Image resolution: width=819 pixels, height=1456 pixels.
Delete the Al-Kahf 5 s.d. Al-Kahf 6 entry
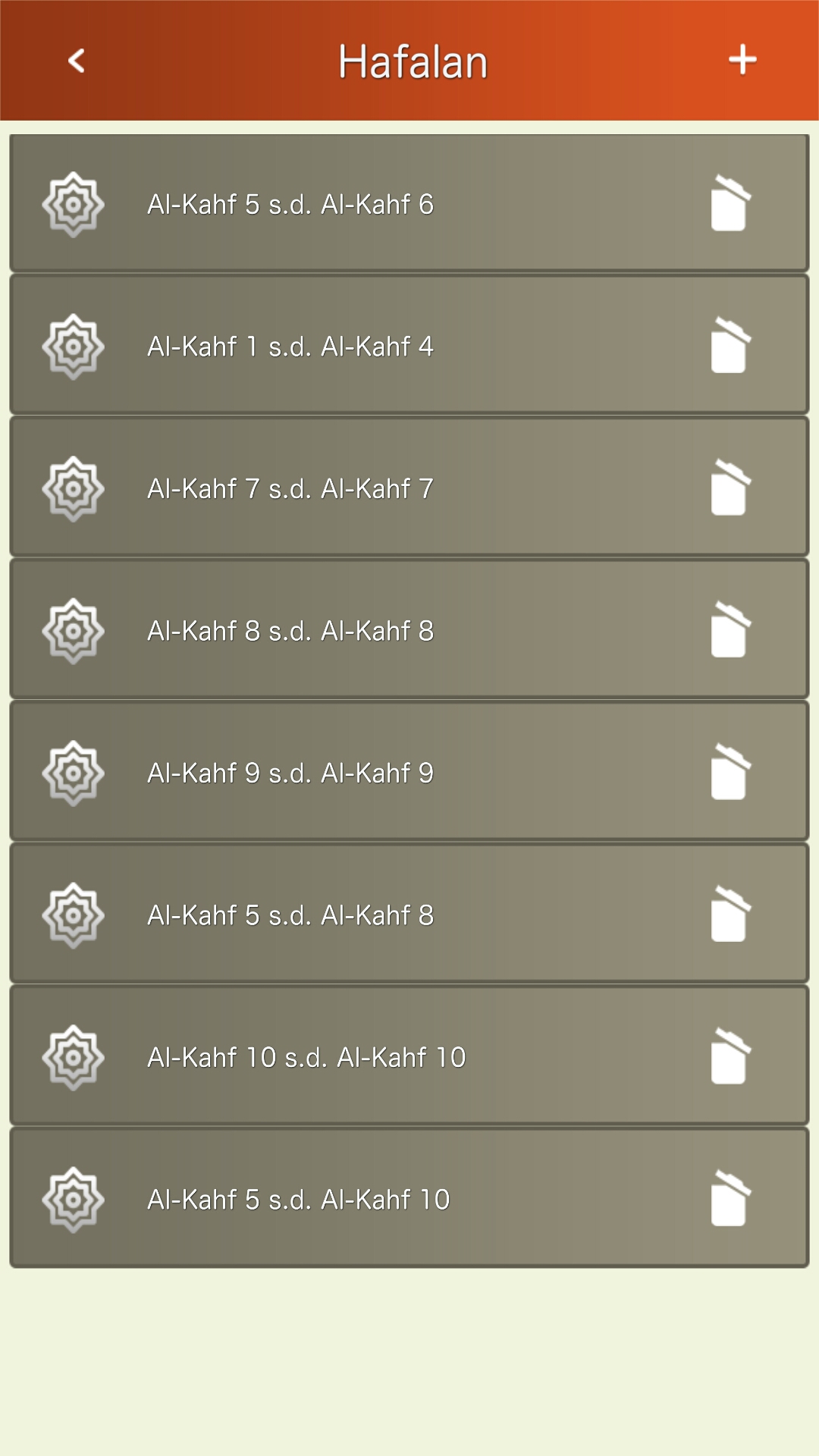click(730, 203)
